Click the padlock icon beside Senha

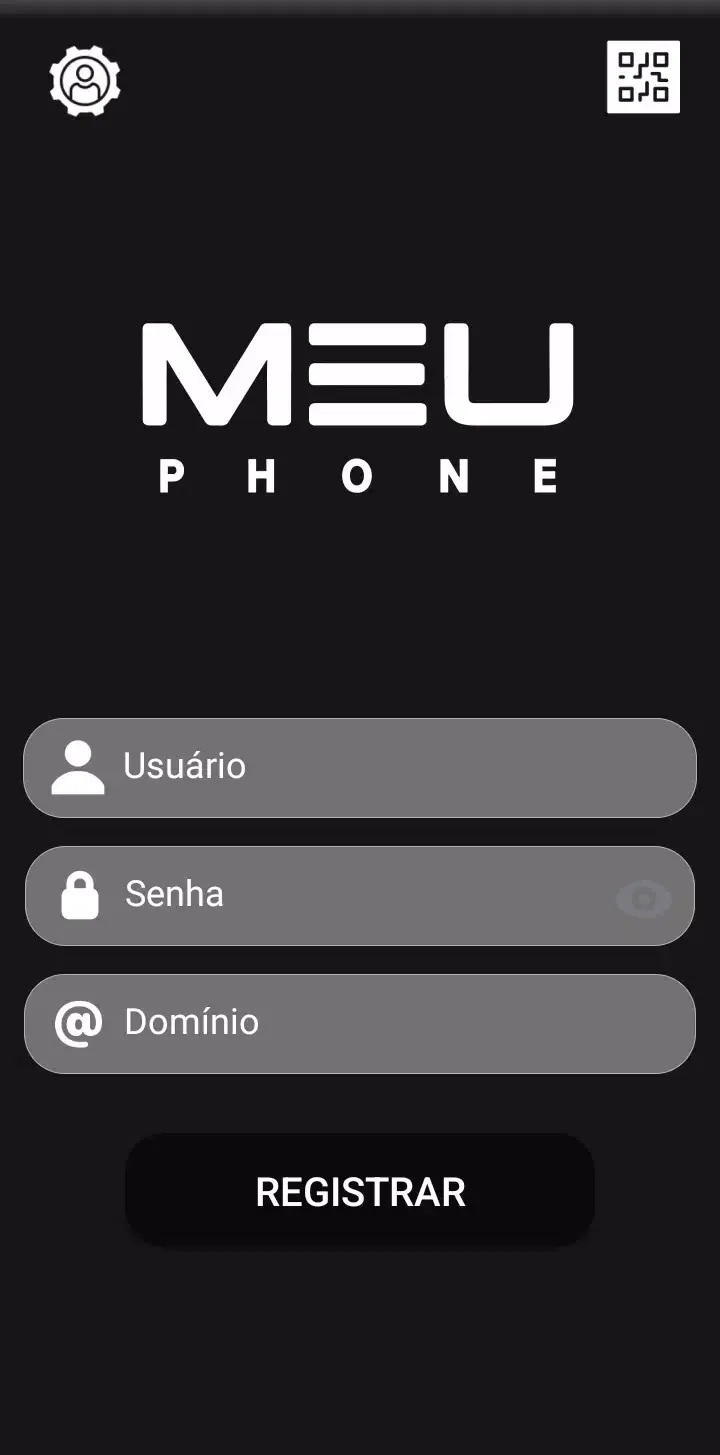coord(78,895)
